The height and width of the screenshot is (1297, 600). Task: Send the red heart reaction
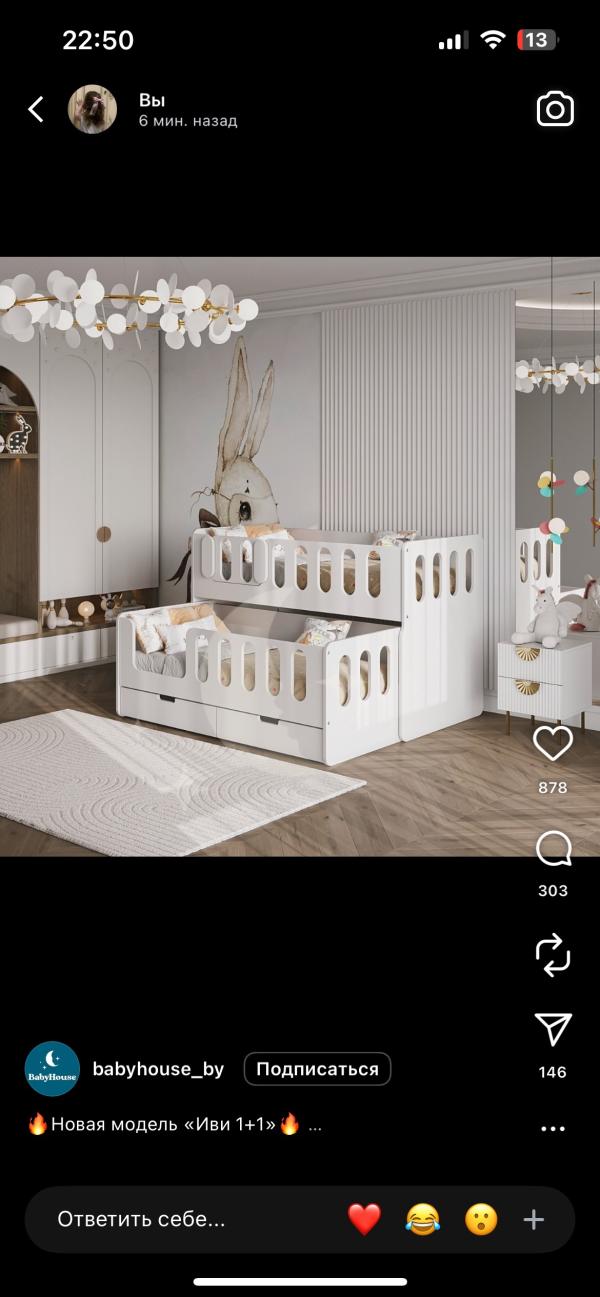tap(364, 1219)
